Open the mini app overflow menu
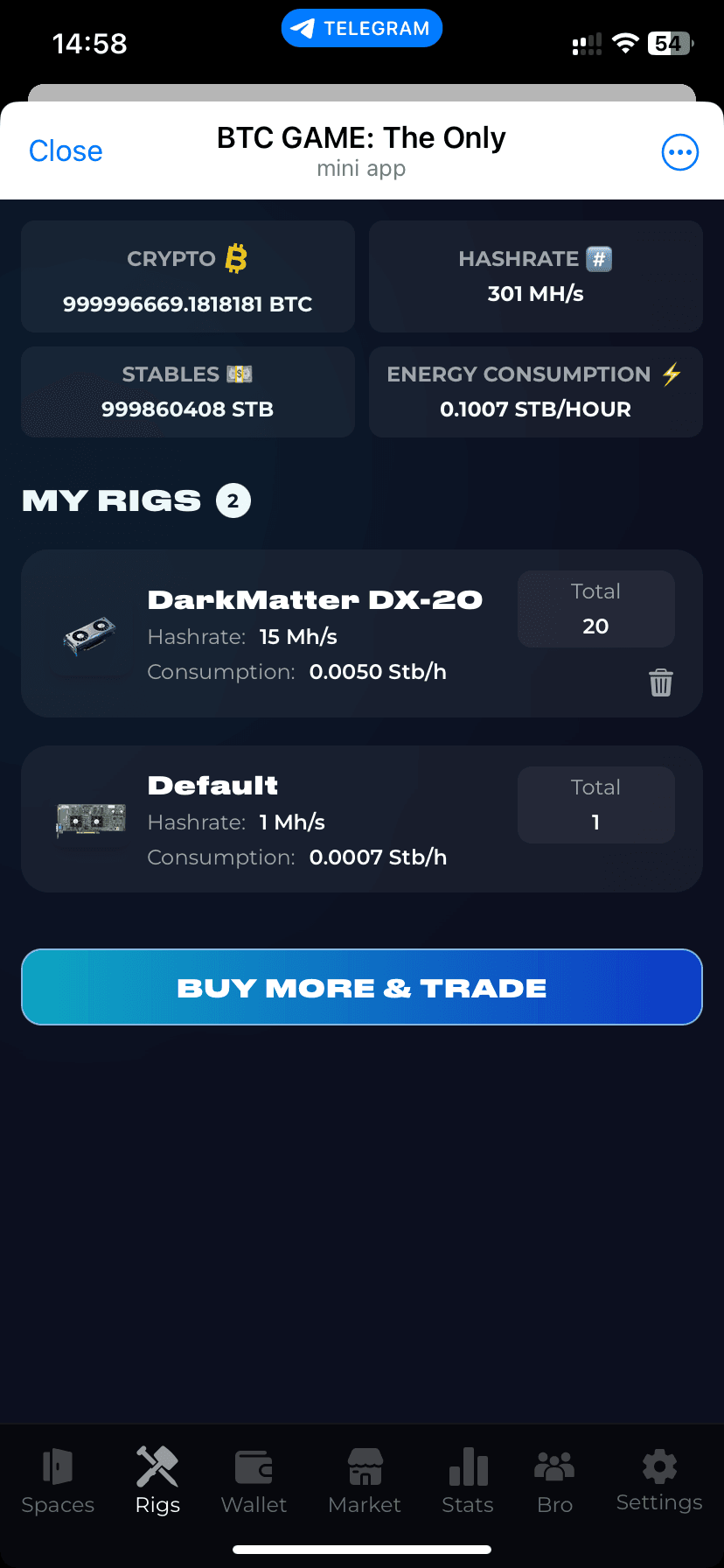 (679, 152)
